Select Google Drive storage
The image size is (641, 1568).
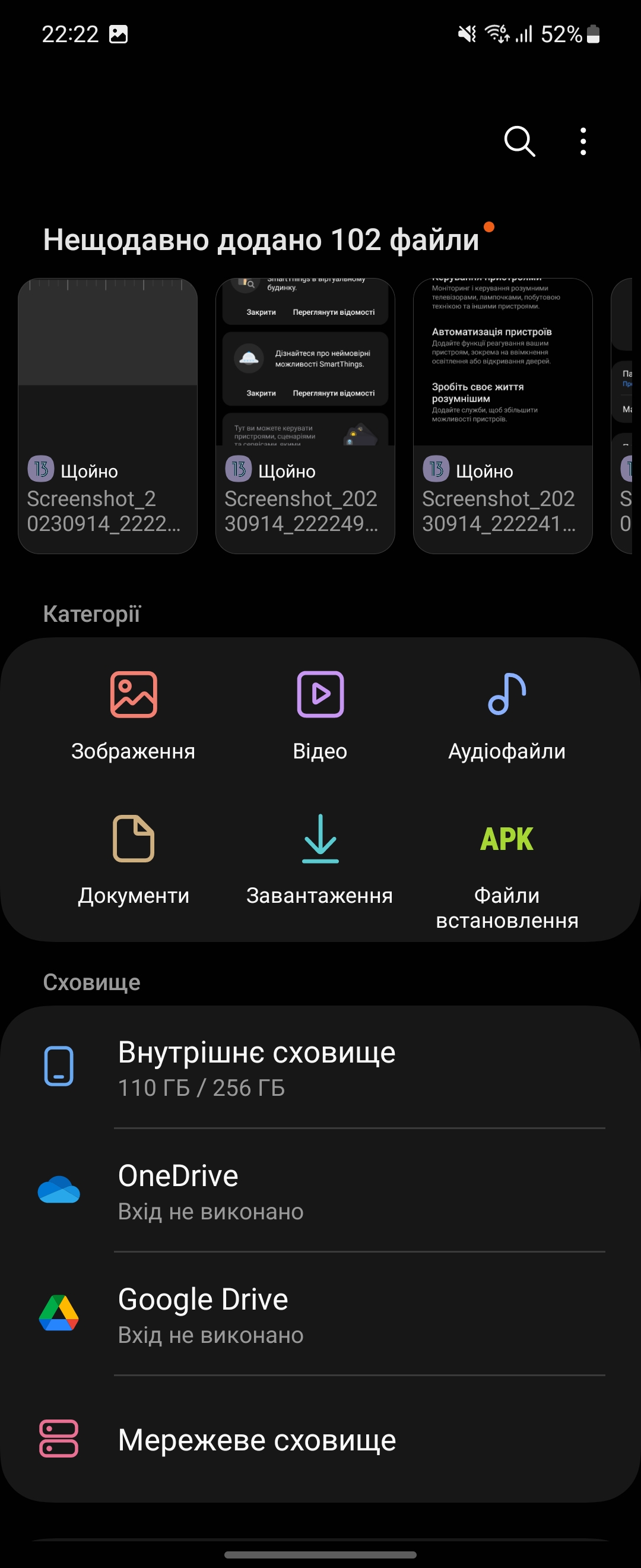point(320,1315)
